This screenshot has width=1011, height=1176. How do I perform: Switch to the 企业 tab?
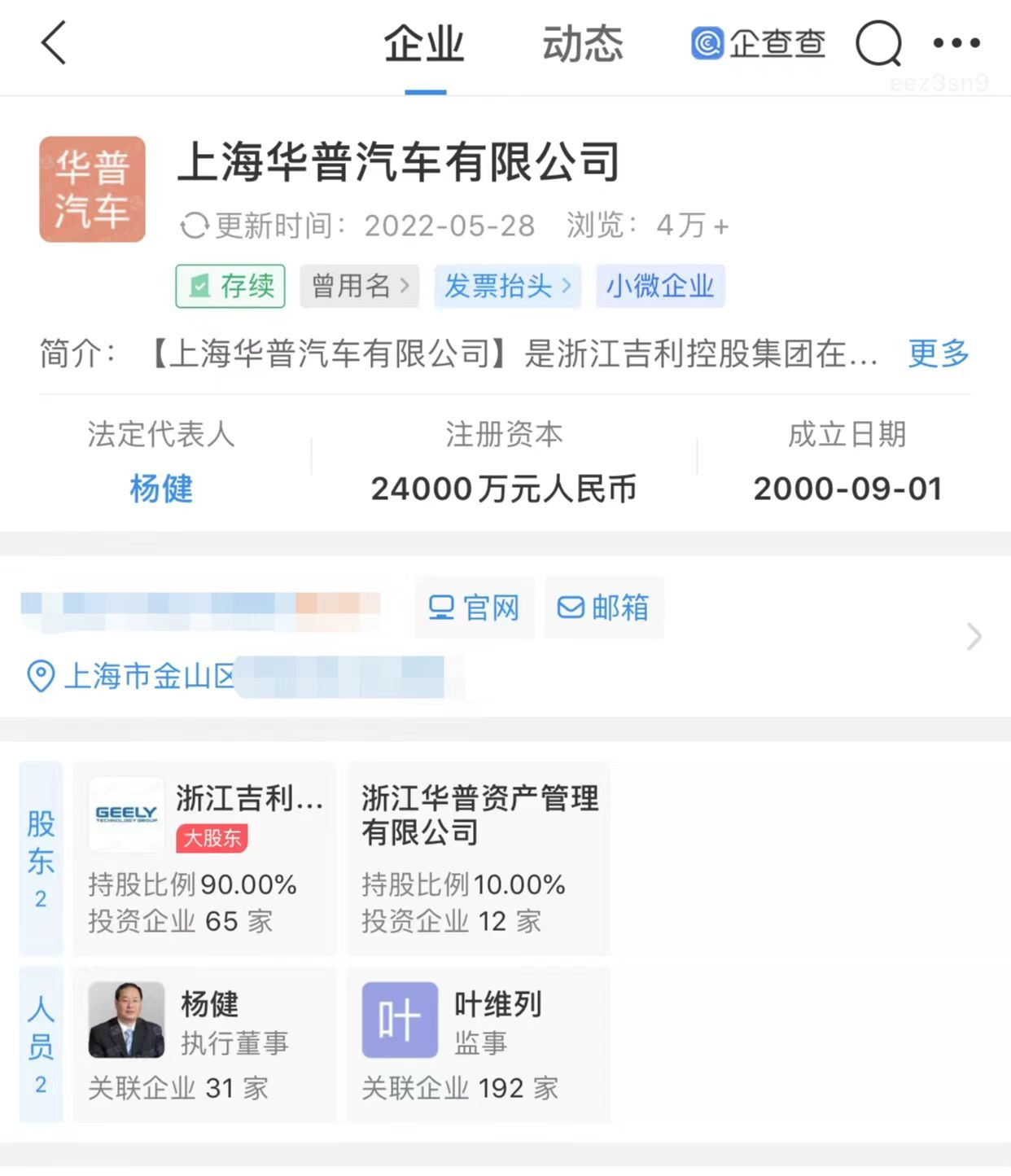(x=424, y=45)
